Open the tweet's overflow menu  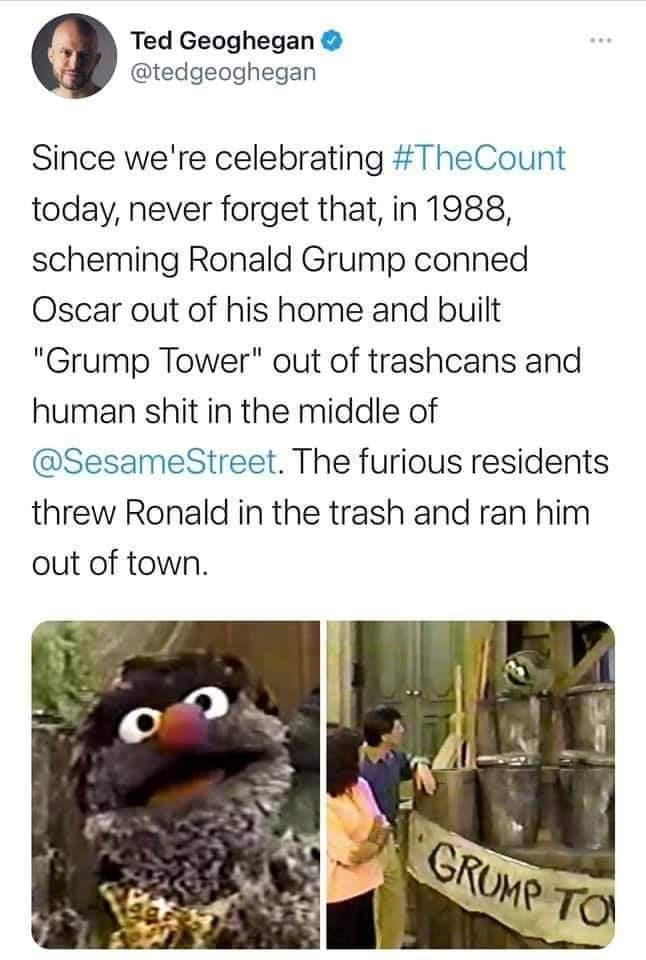[597, 46]
